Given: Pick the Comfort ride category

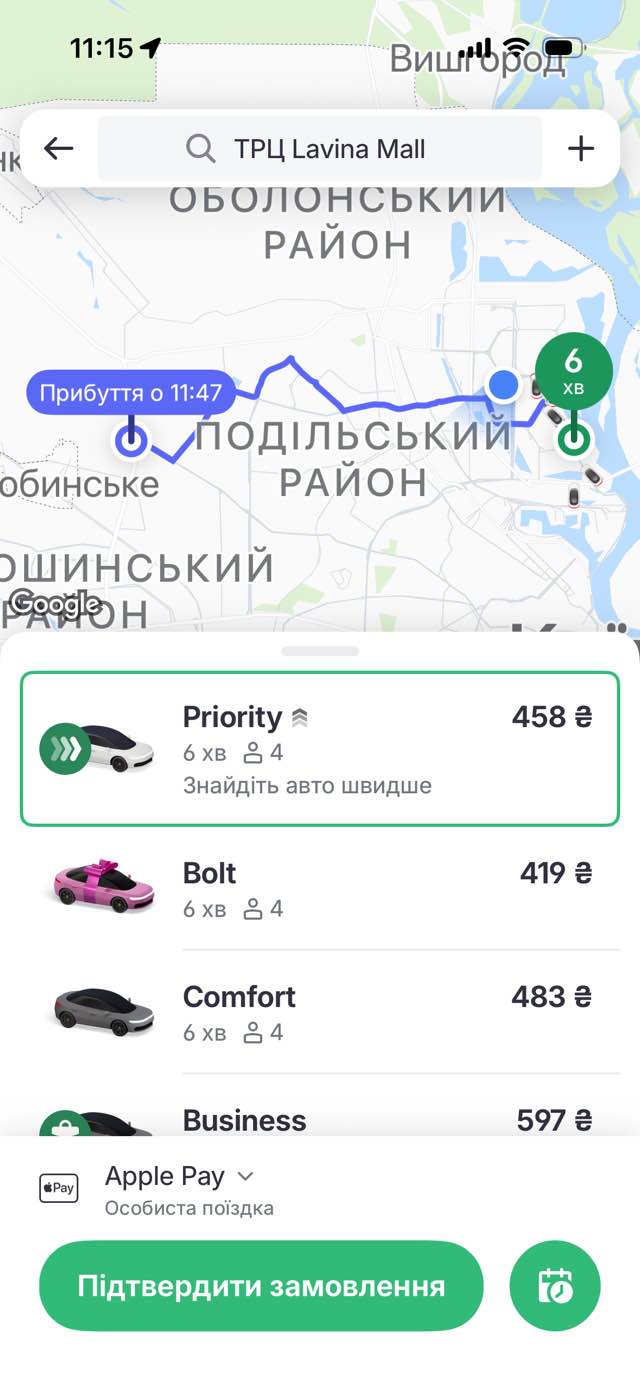Looking at the screenshot, I should 320,1011.
